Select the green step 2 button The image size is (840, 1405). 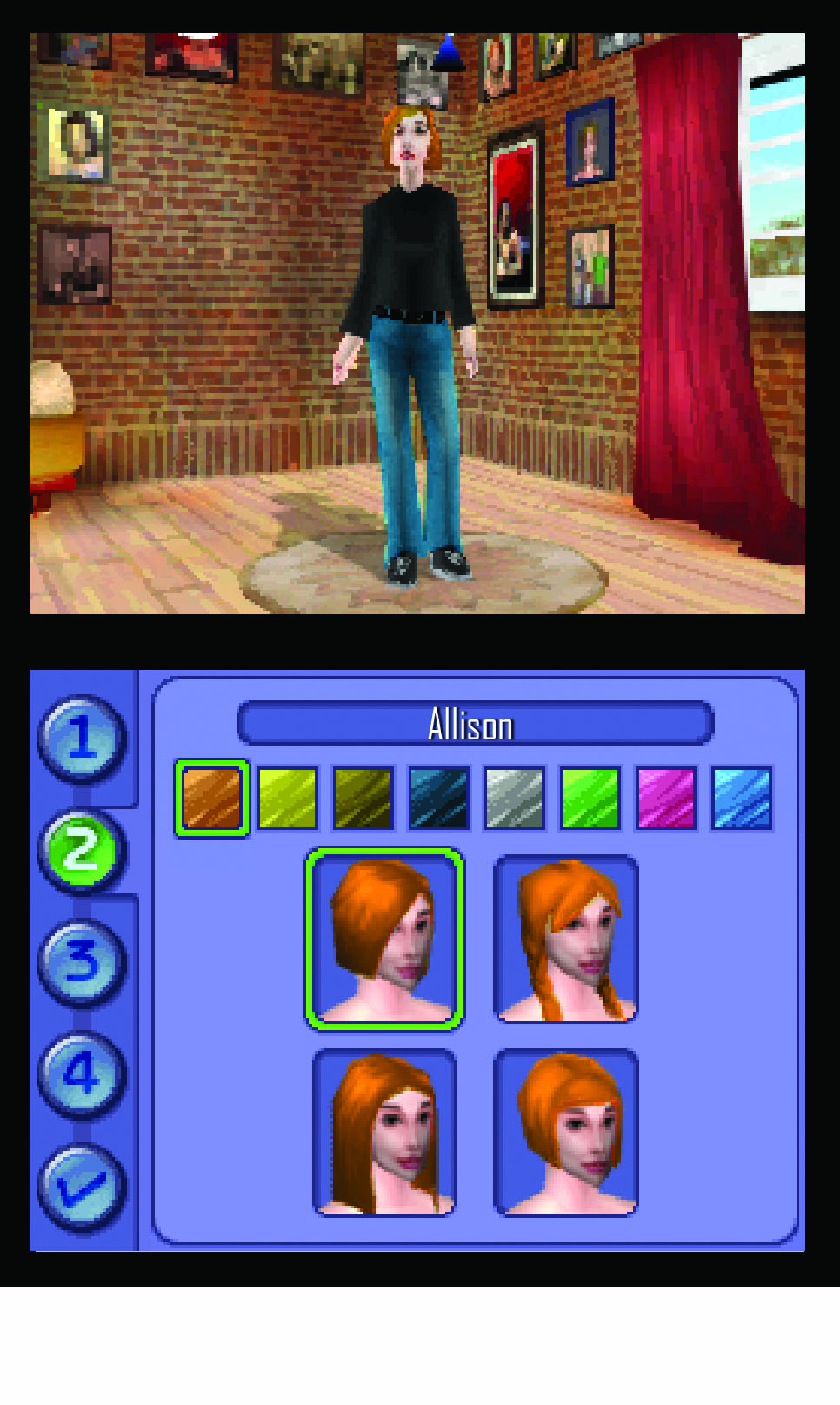81,850
